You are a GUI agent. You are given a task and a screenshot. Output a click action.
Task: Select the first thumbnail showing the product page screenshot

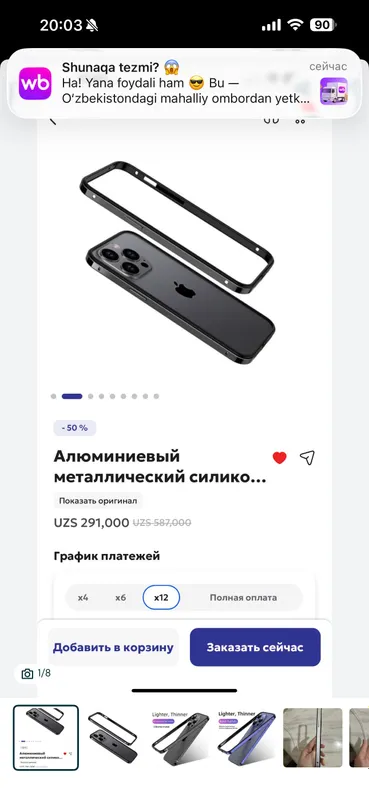coord(46,738)
